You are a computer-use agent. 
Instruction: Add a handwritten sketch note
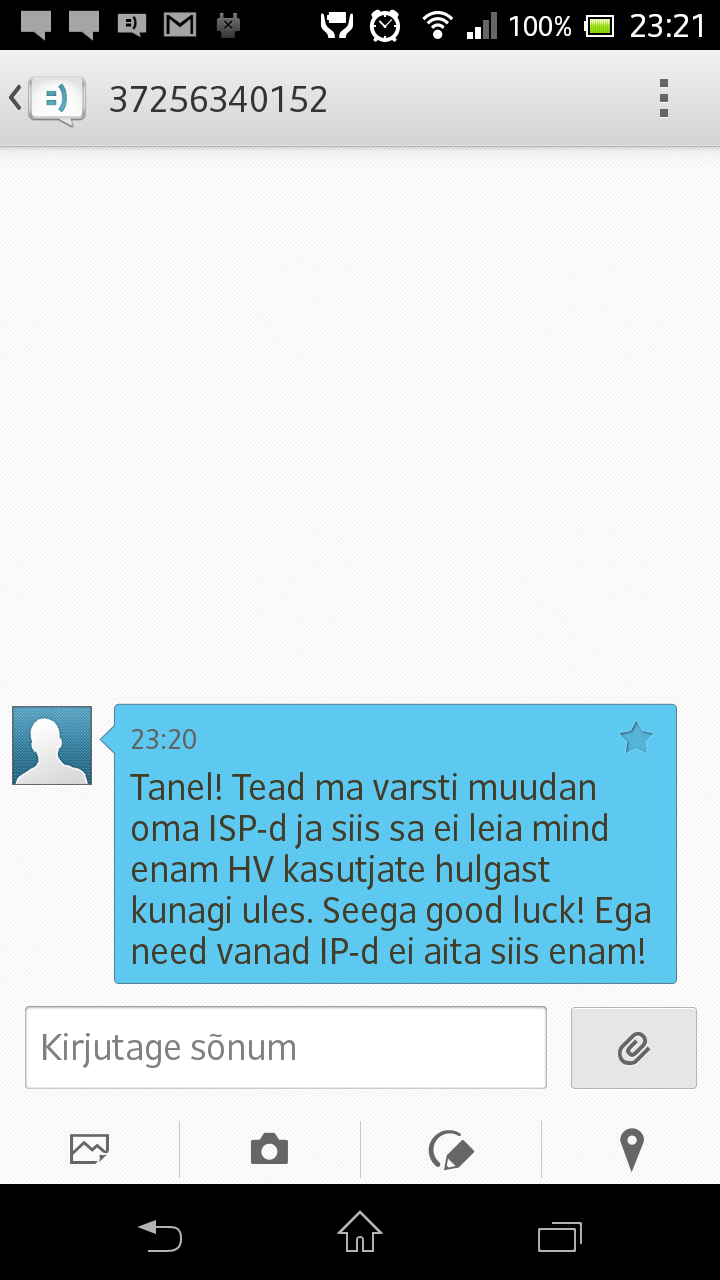(450, 1149)
